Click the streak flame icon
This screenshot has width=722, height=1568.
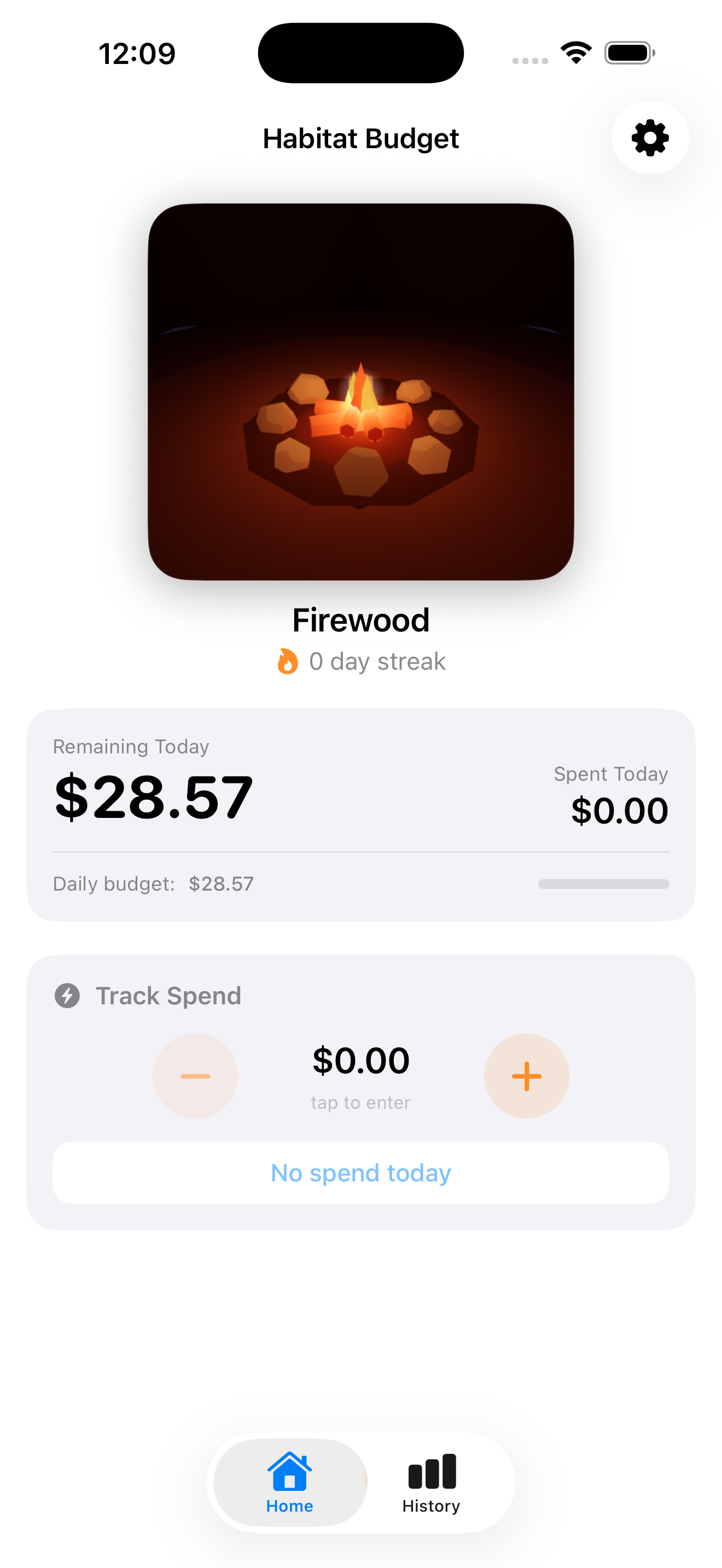click(x=288, y=661)
